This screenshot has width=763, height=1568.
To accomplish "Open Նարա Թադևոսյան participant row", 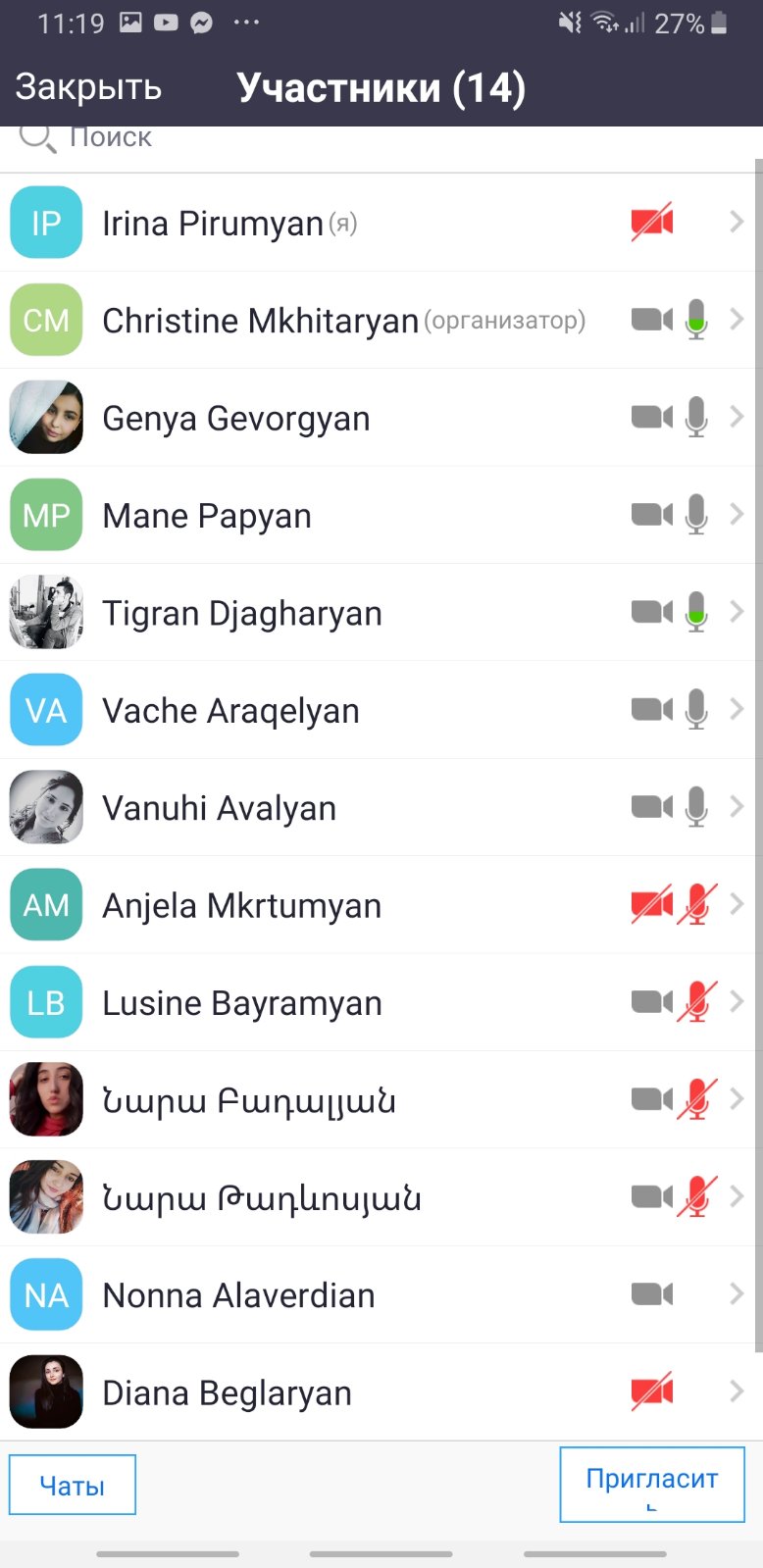I will pyautogui.click(x=378, y=1196).
